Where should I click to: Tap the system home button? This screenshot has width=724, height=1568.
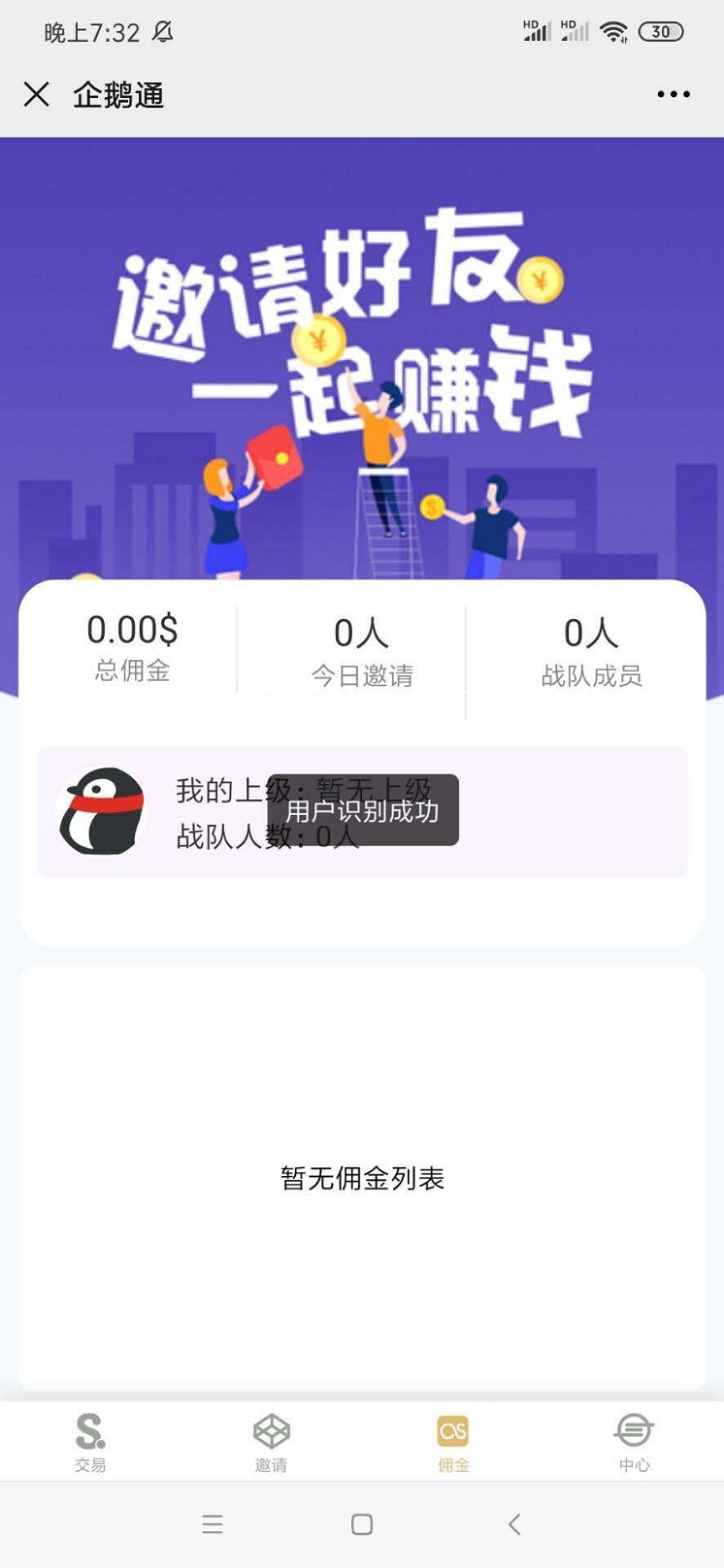362,1524
